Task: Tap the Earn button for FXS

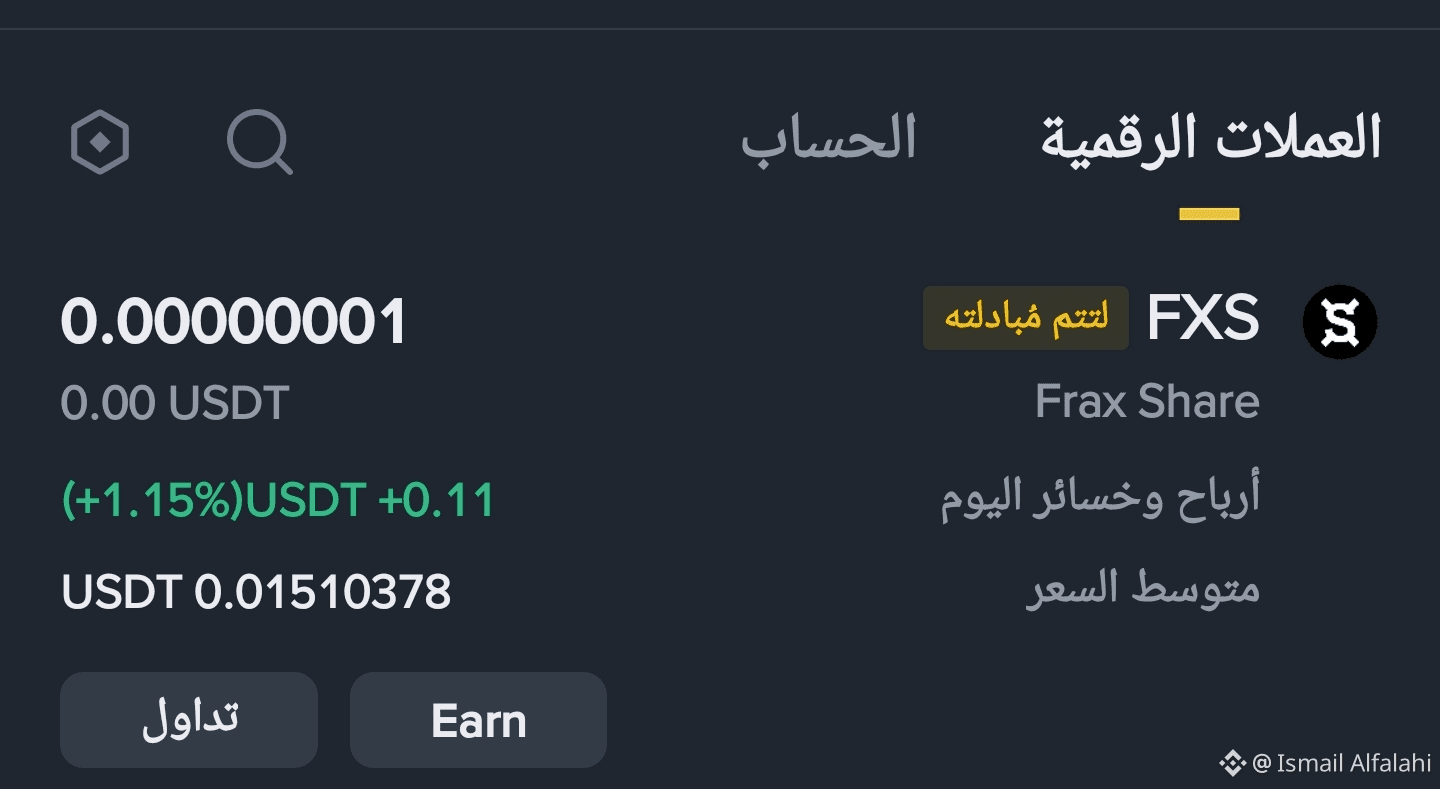Action: [478, 720]
